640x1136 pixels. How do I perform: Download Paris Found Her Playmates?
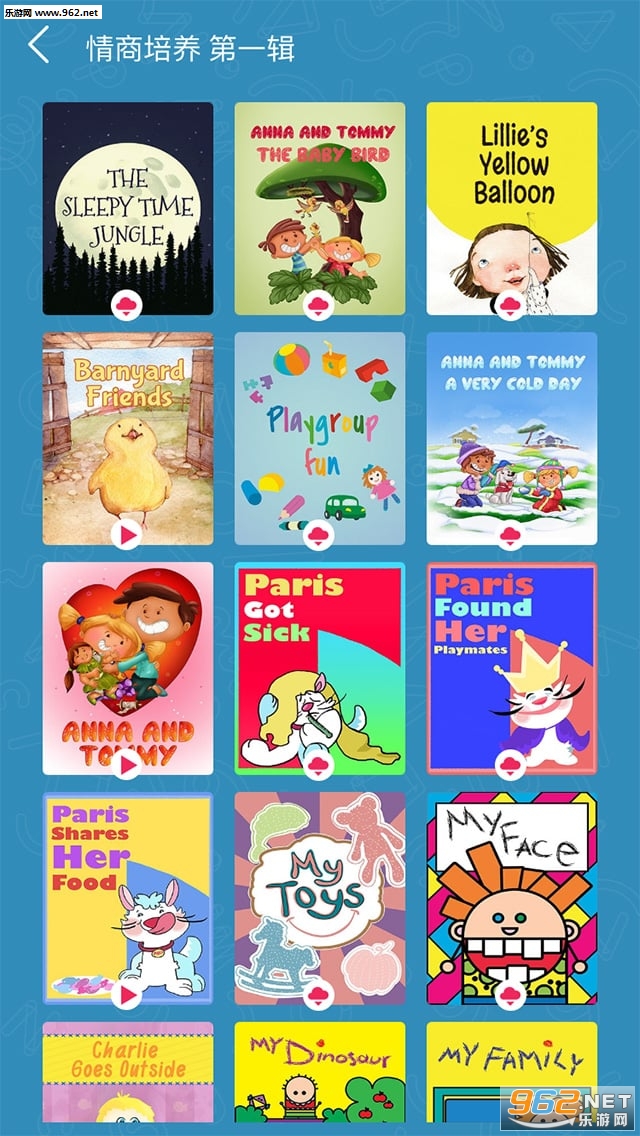point(511,765)
